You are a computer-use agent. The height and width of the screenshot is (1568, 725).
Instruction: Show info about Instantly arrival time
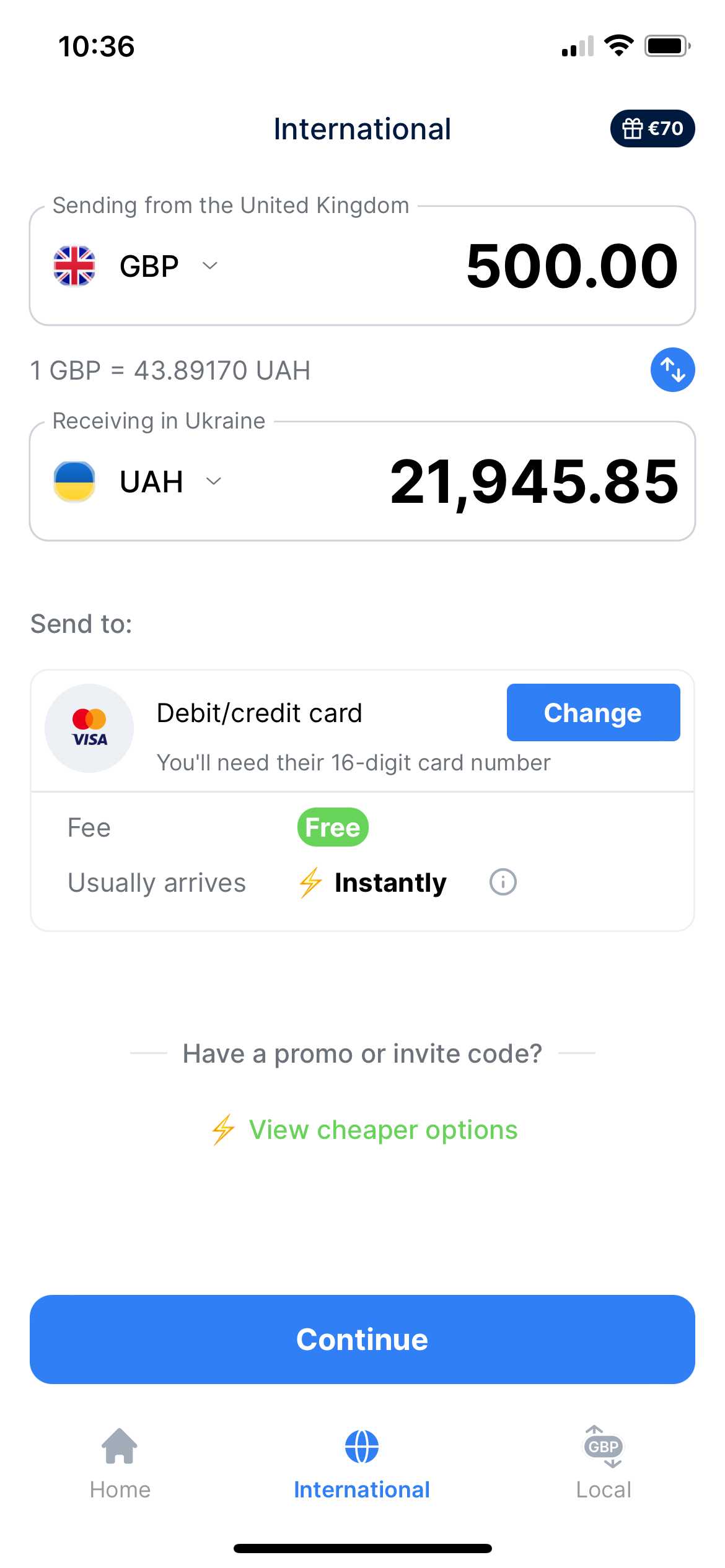503,882
